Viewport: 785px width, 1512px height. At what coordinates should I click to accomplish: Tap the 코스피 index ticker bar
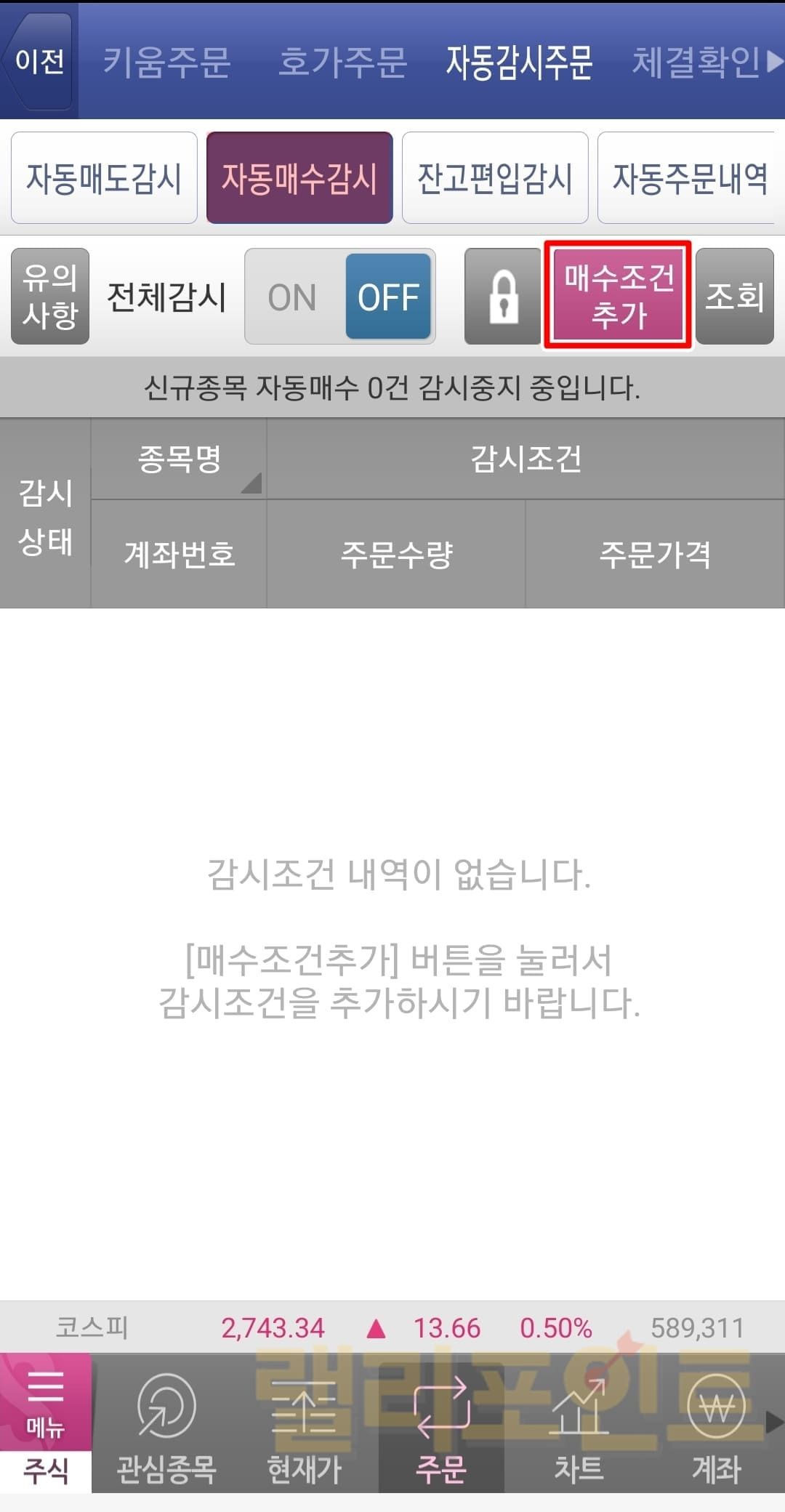tap(392, 1328)
